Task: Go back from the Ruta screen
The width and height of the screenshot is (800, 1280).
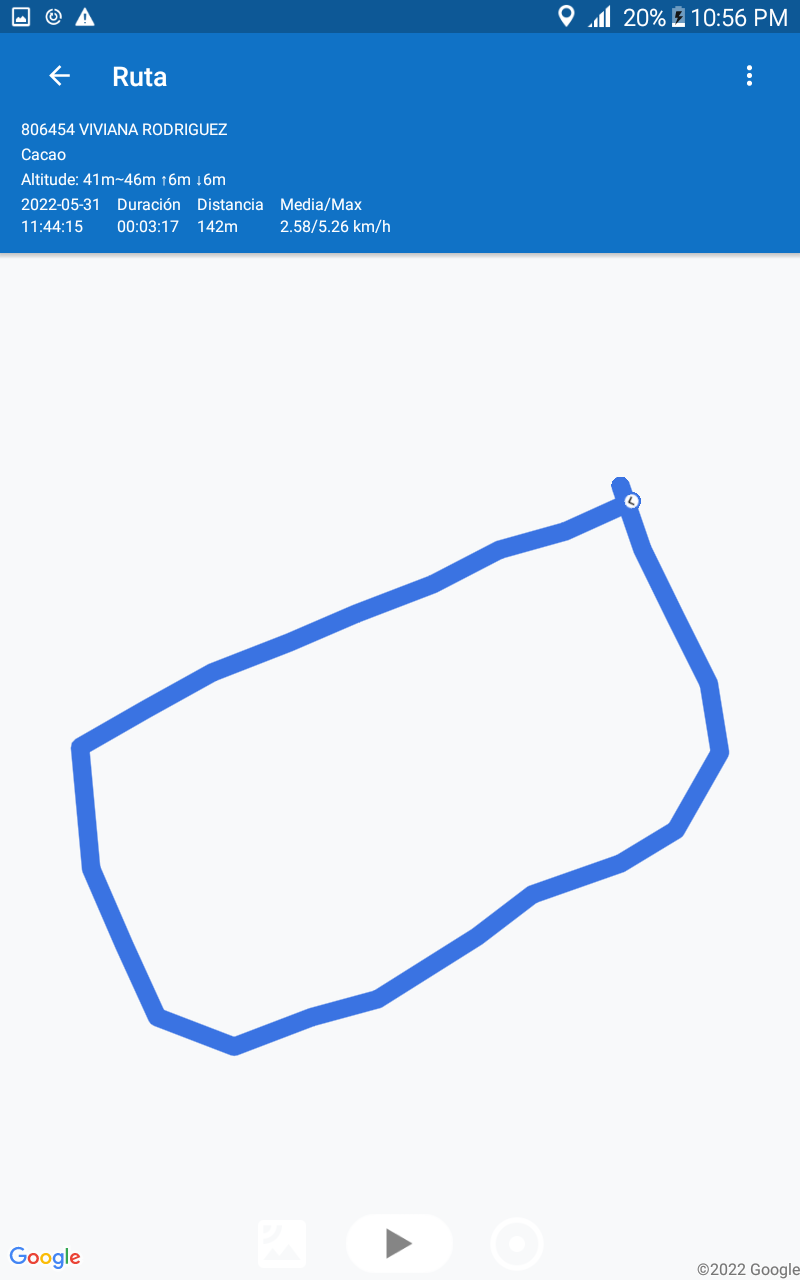Action: click(60, 76)
